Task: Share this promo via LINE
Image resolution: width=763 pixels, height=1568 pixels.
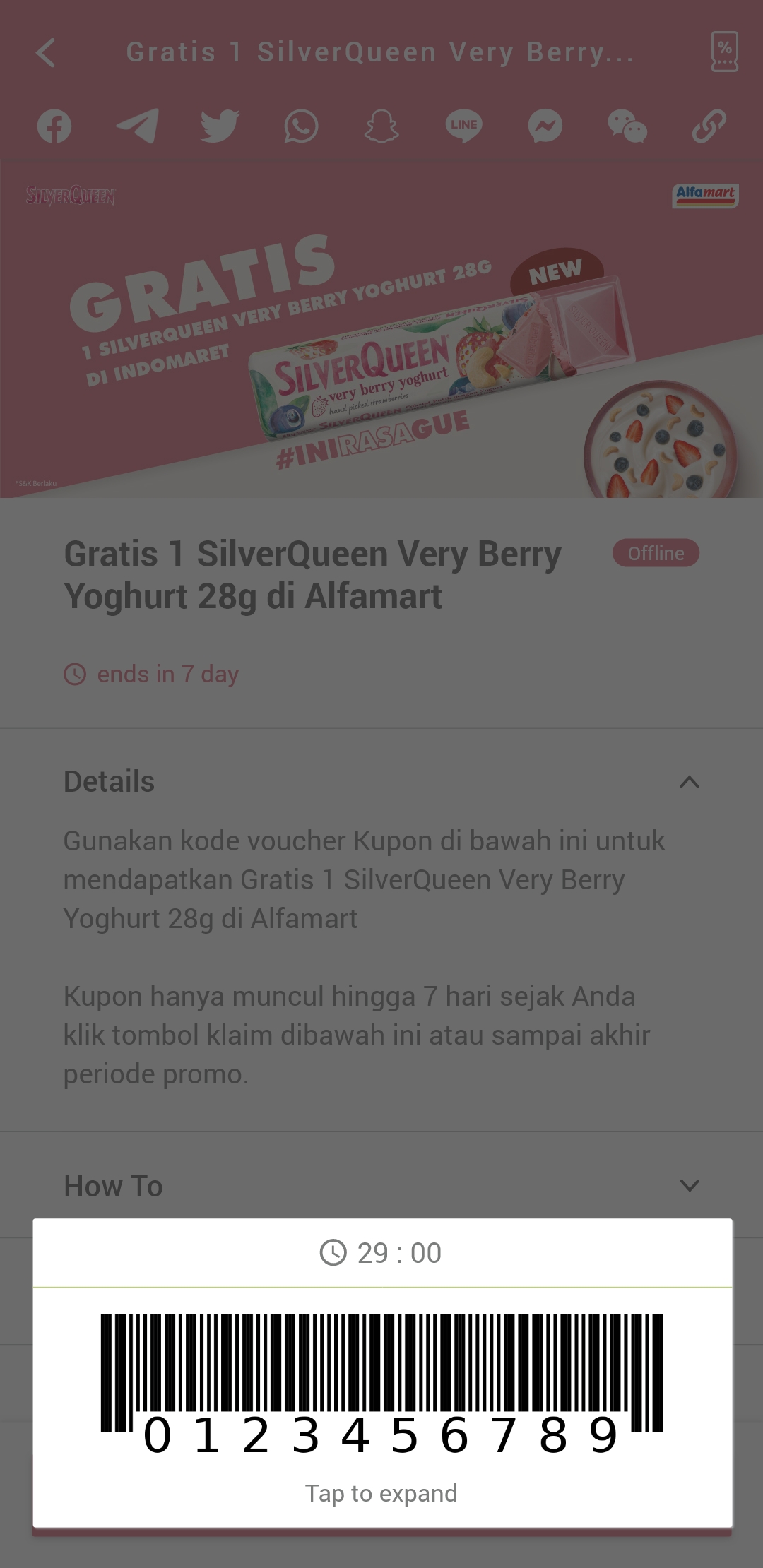Action: [463, 126]
